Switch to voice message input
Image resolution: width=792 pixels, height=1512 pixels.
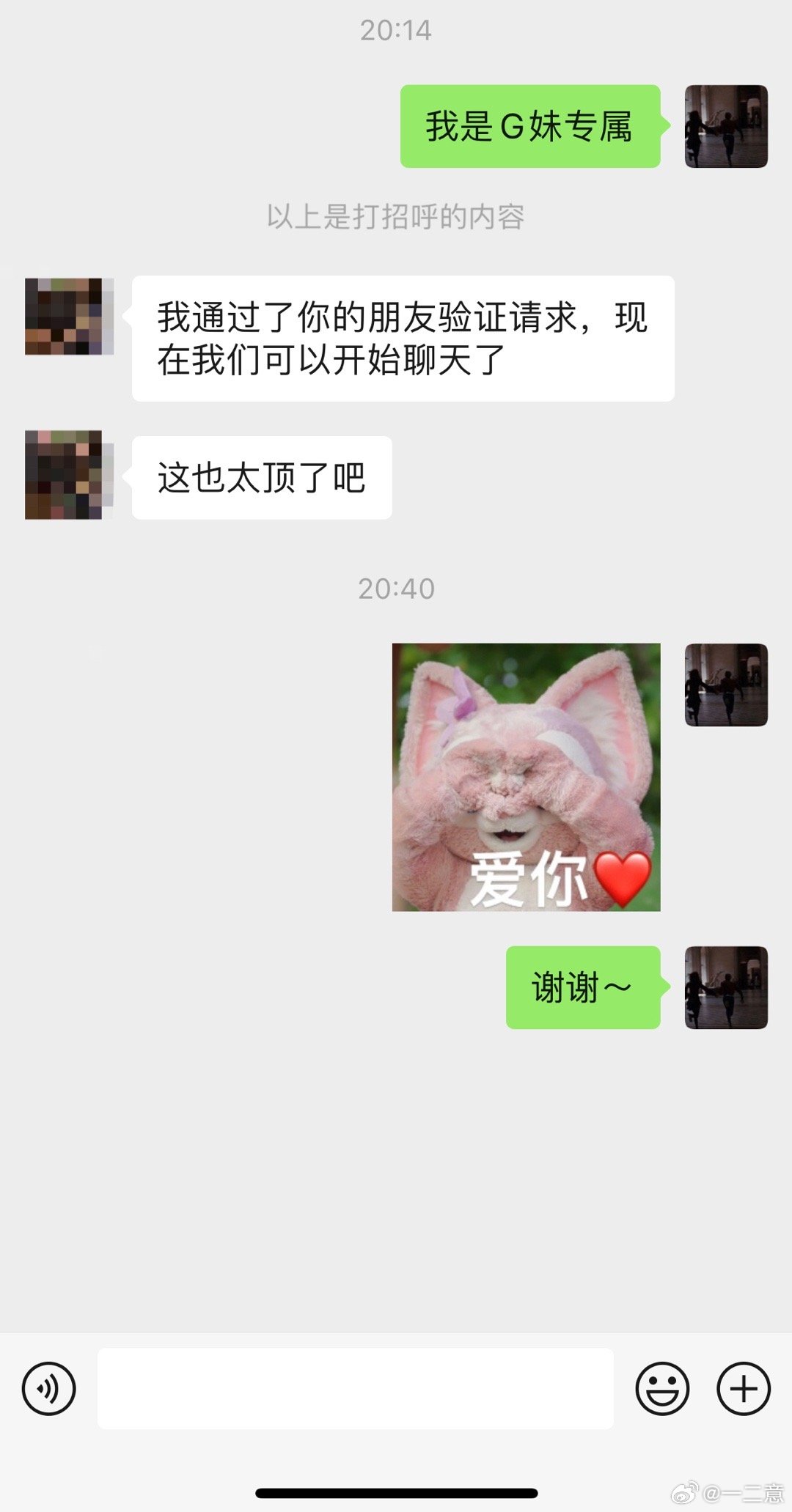point(48,1388)
